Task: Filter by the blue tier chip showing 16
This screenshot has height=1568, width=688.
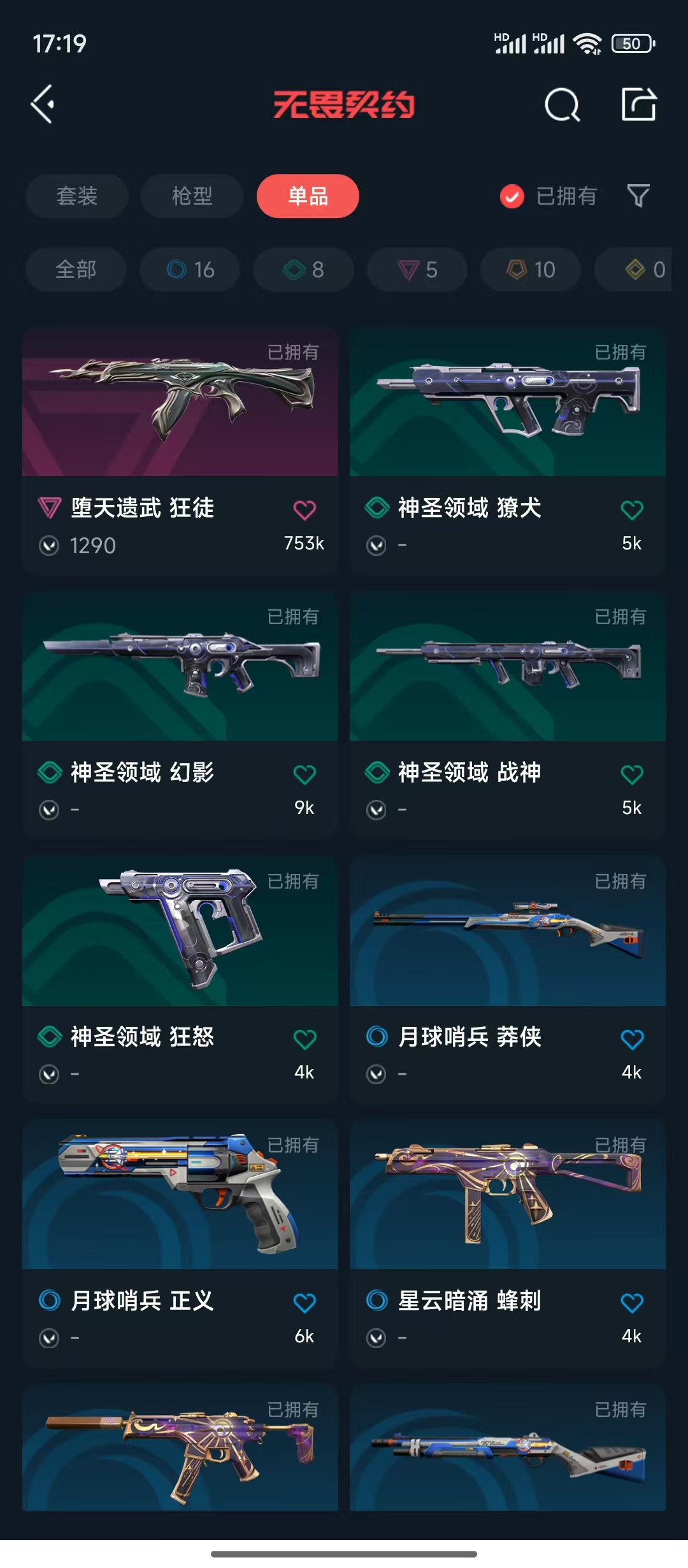Action: tap(190, 270)
